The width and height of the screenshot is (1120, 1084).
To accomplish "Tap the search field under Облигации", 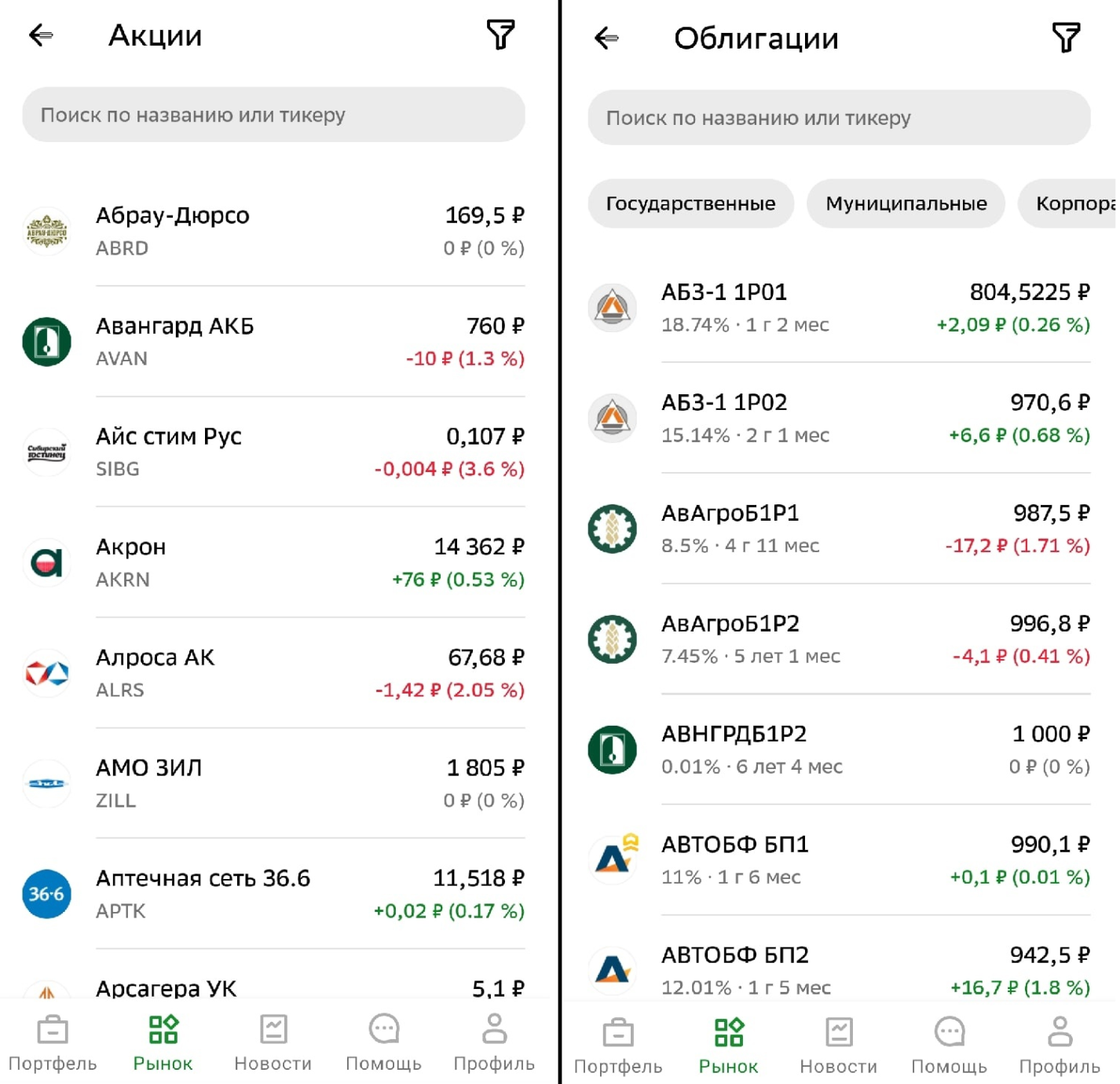I will click(x=839, y=118).
